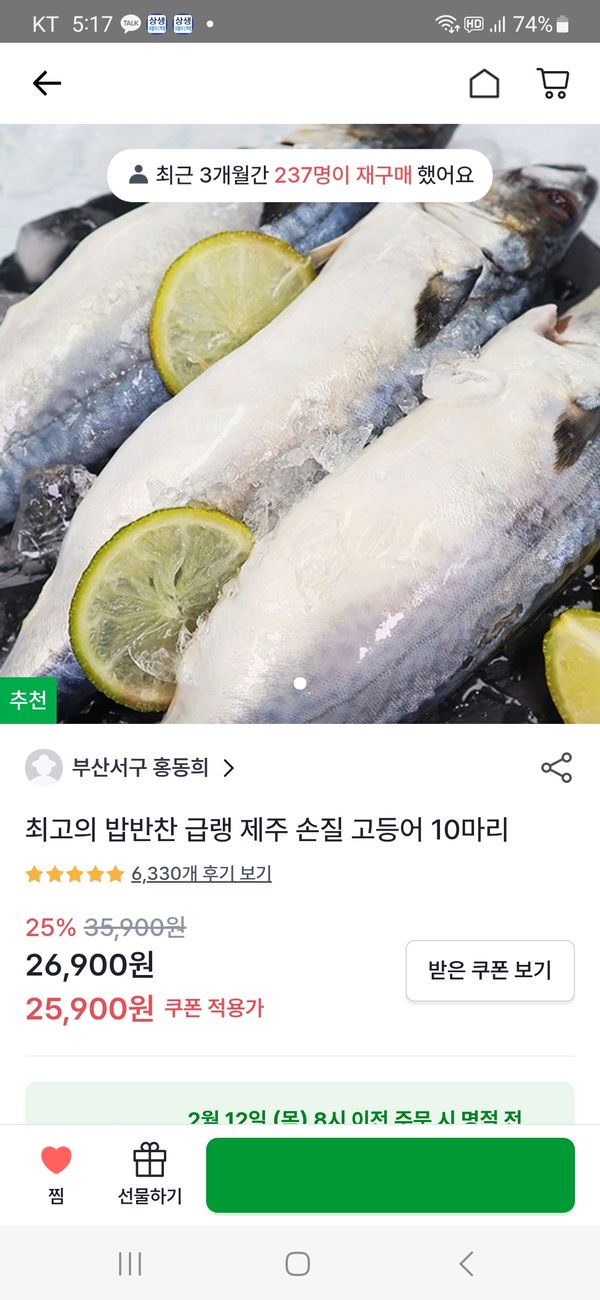Tap the system home button
The image size is (600, 1300).
[298, 1263]
